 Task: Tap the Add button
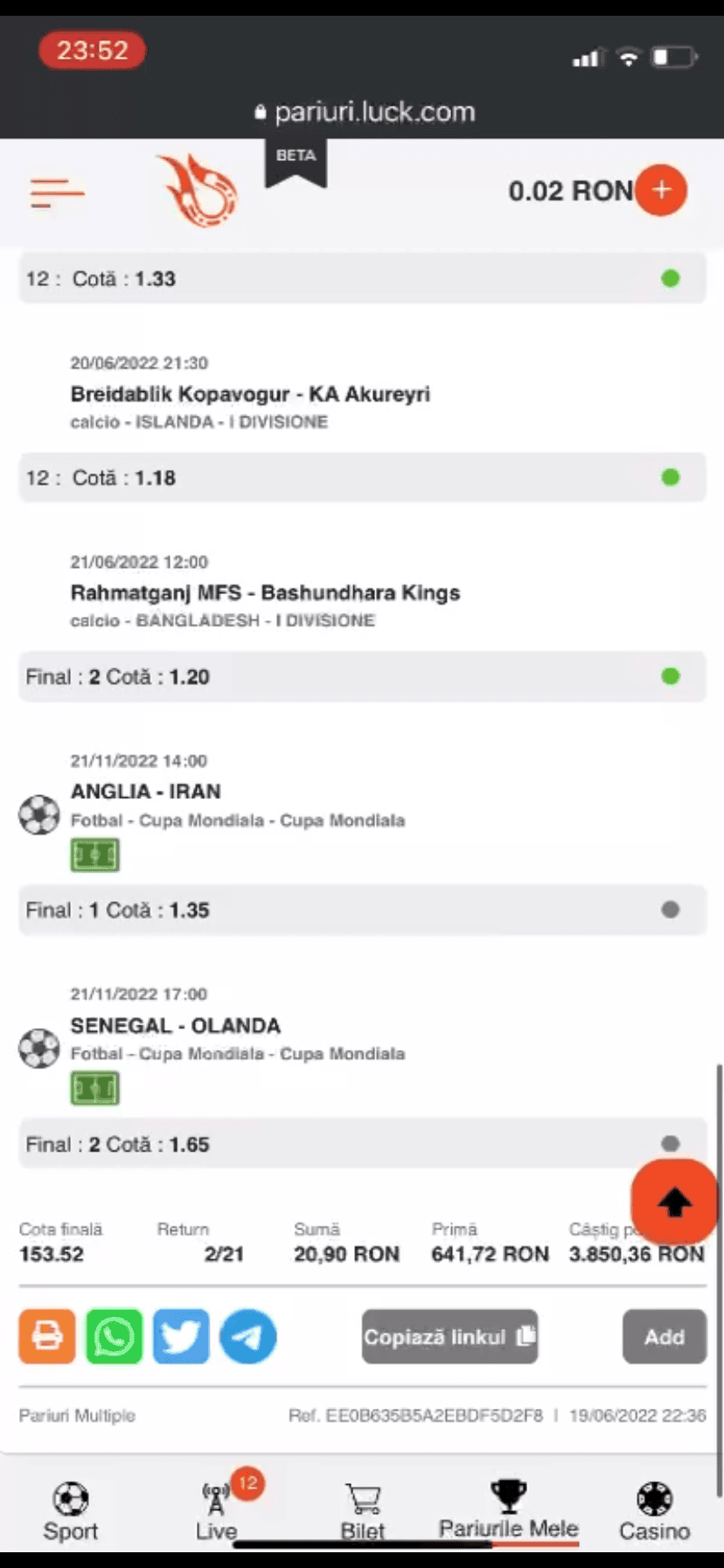(665, 1336)
